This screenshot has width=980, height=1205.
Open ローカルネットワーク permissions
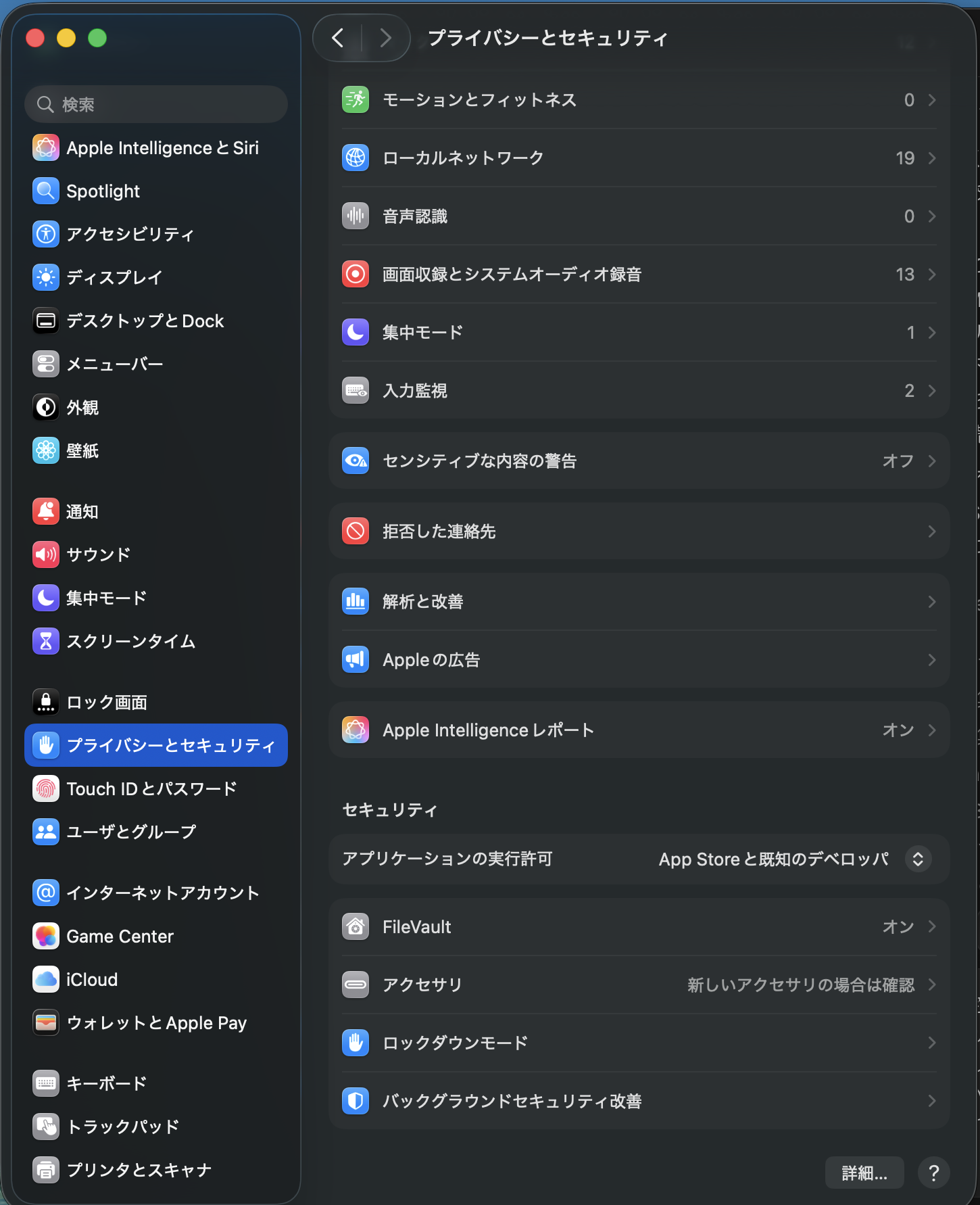639,158
